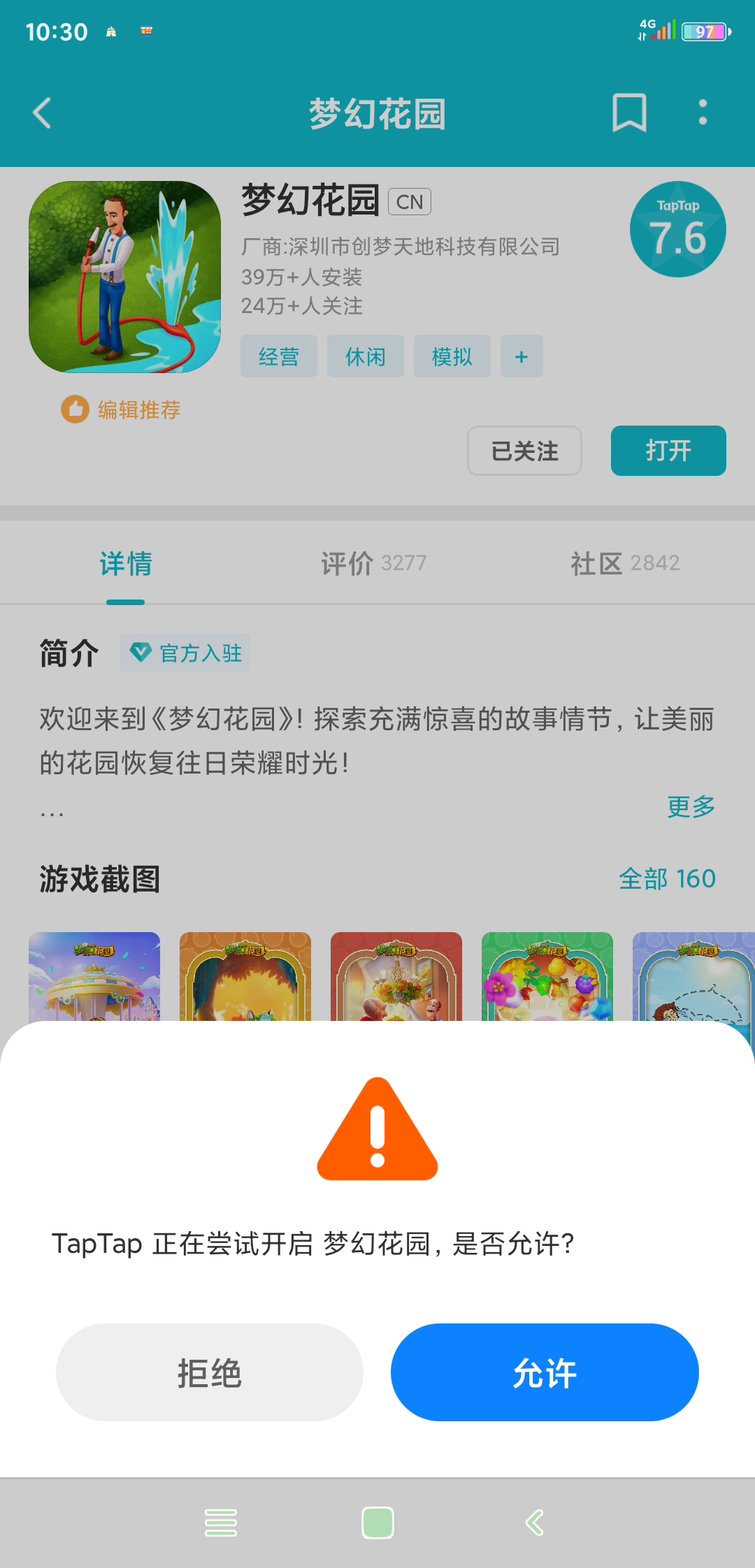Go back using the top-left arrow
755x1568 pixels.
tap(42, 112)
